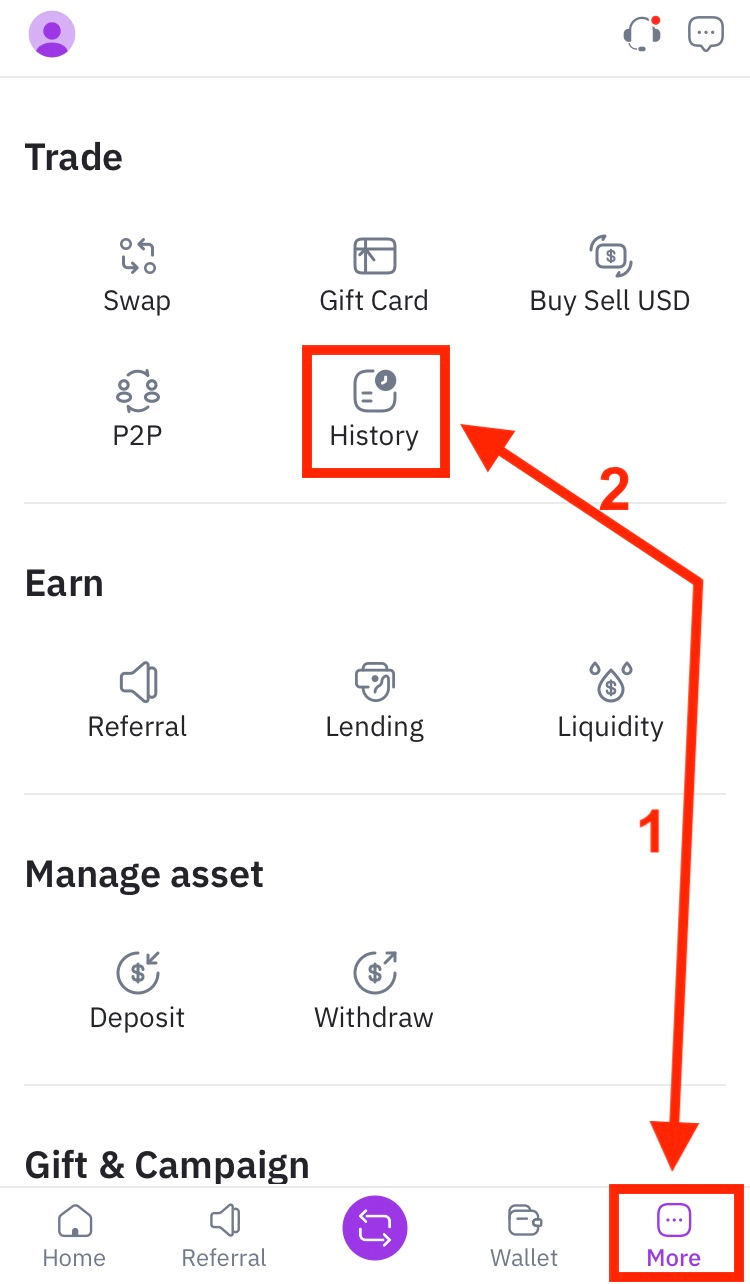
Task: Switch to the Home tab
Action: point(74,1236)
